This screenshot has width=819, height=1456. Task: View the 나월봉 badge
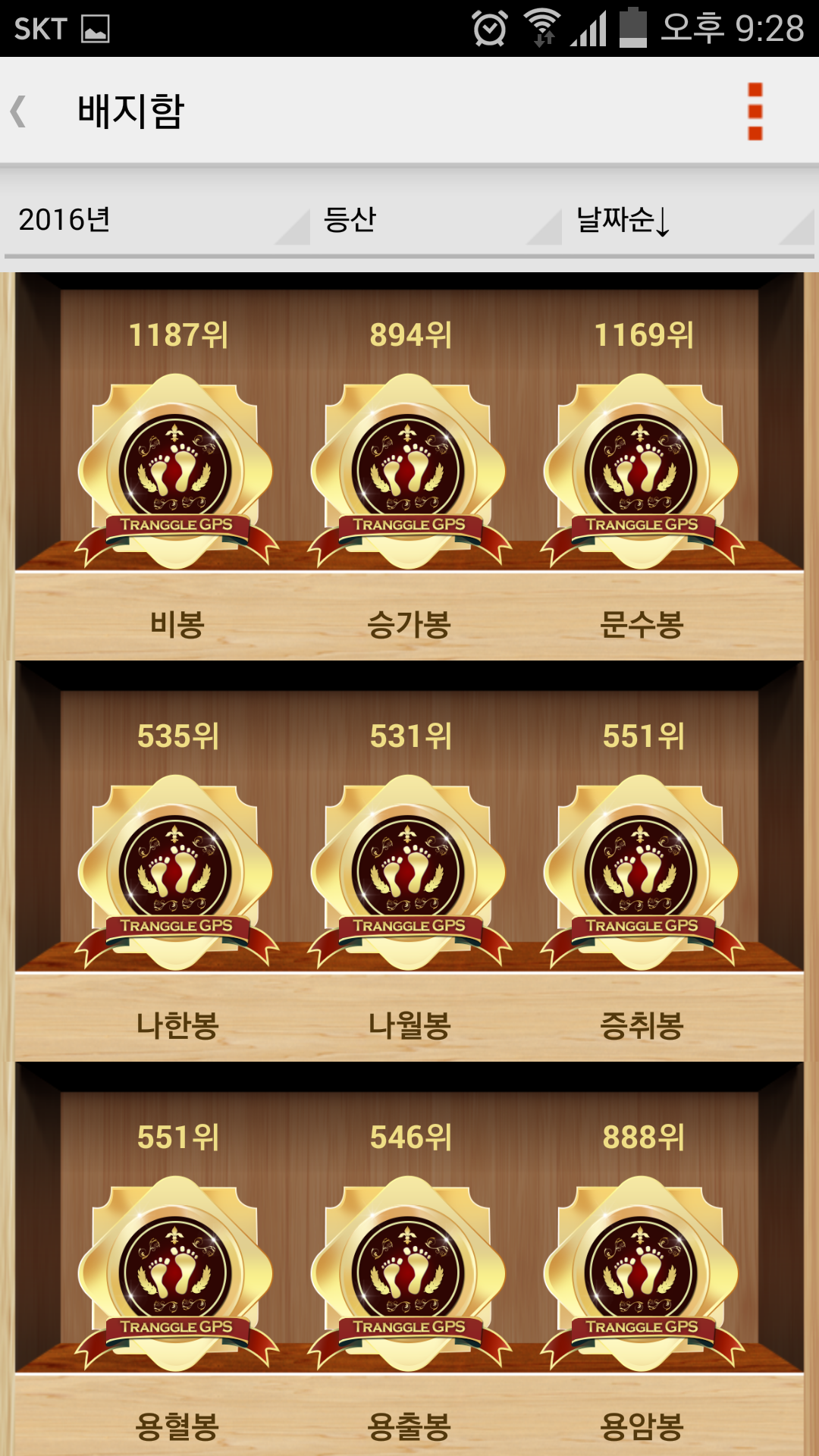(x=409, y=873)
